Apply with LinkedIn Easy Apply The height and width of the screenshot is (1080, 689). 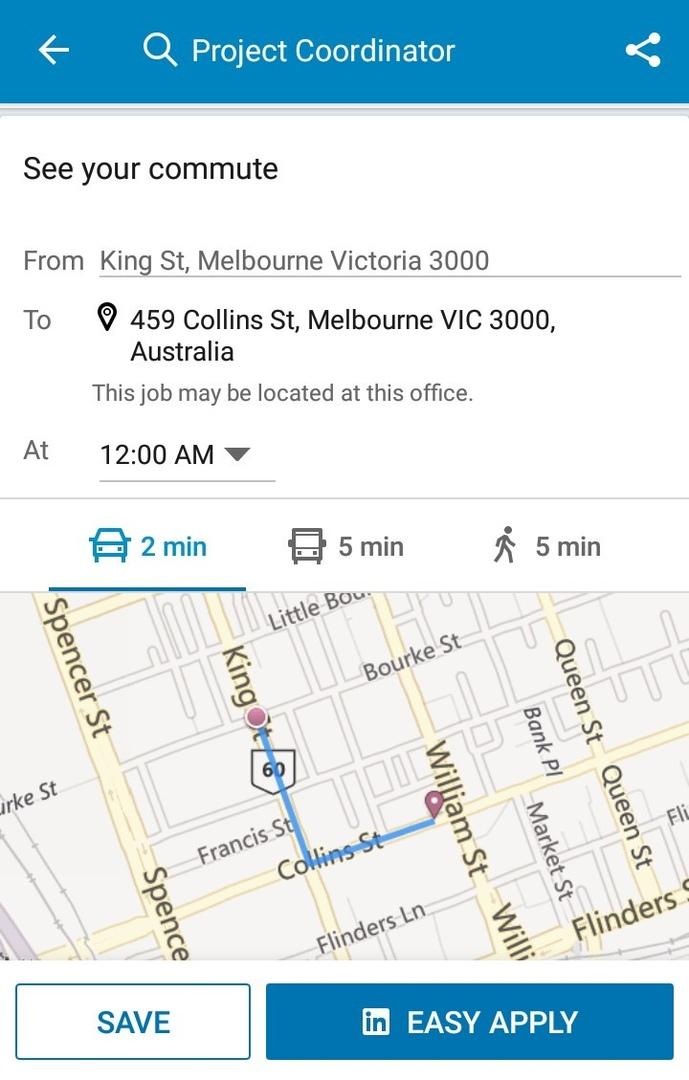[x=469, y=1021]
